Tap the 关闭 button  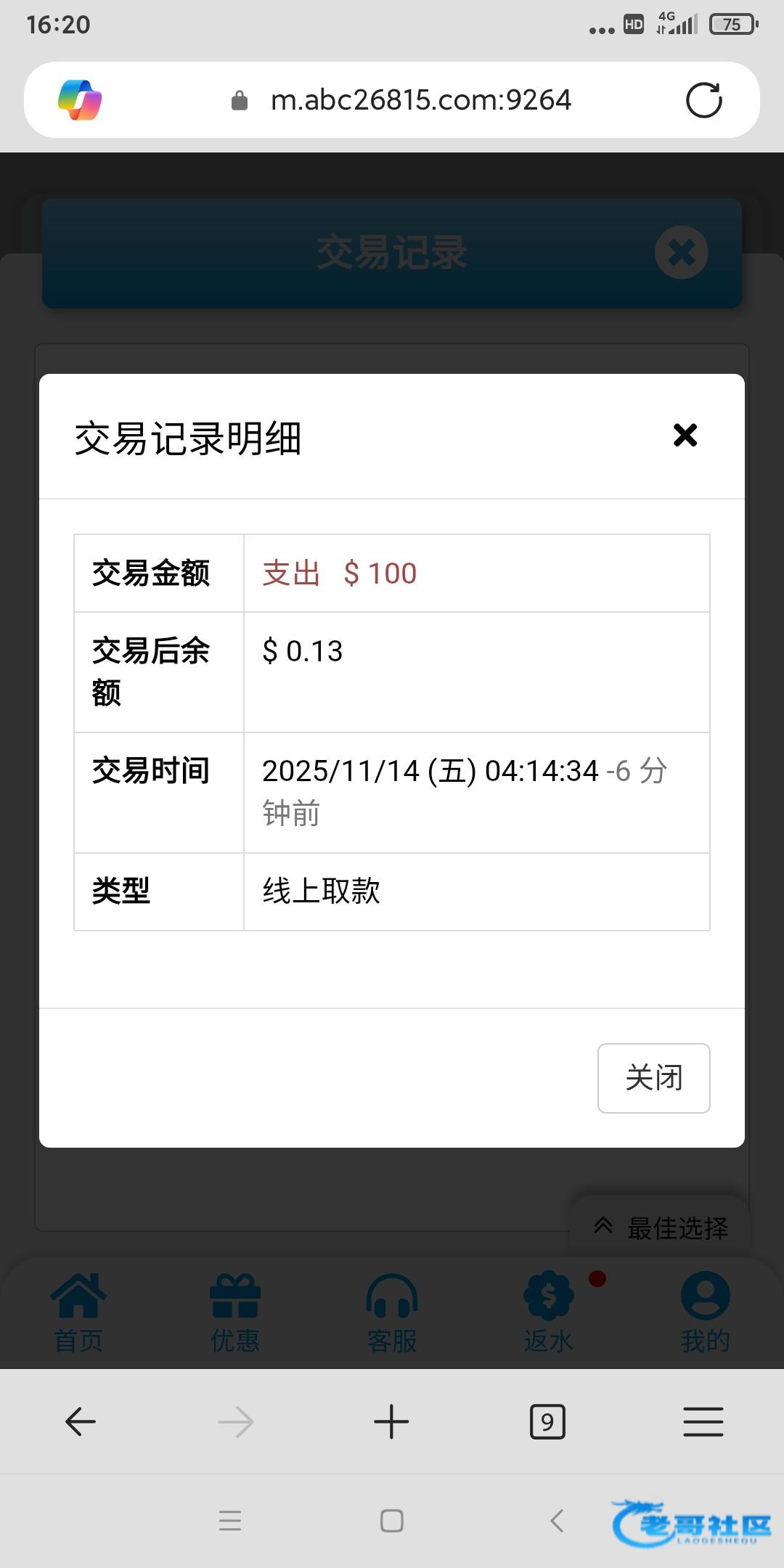tap(653, 1078)
